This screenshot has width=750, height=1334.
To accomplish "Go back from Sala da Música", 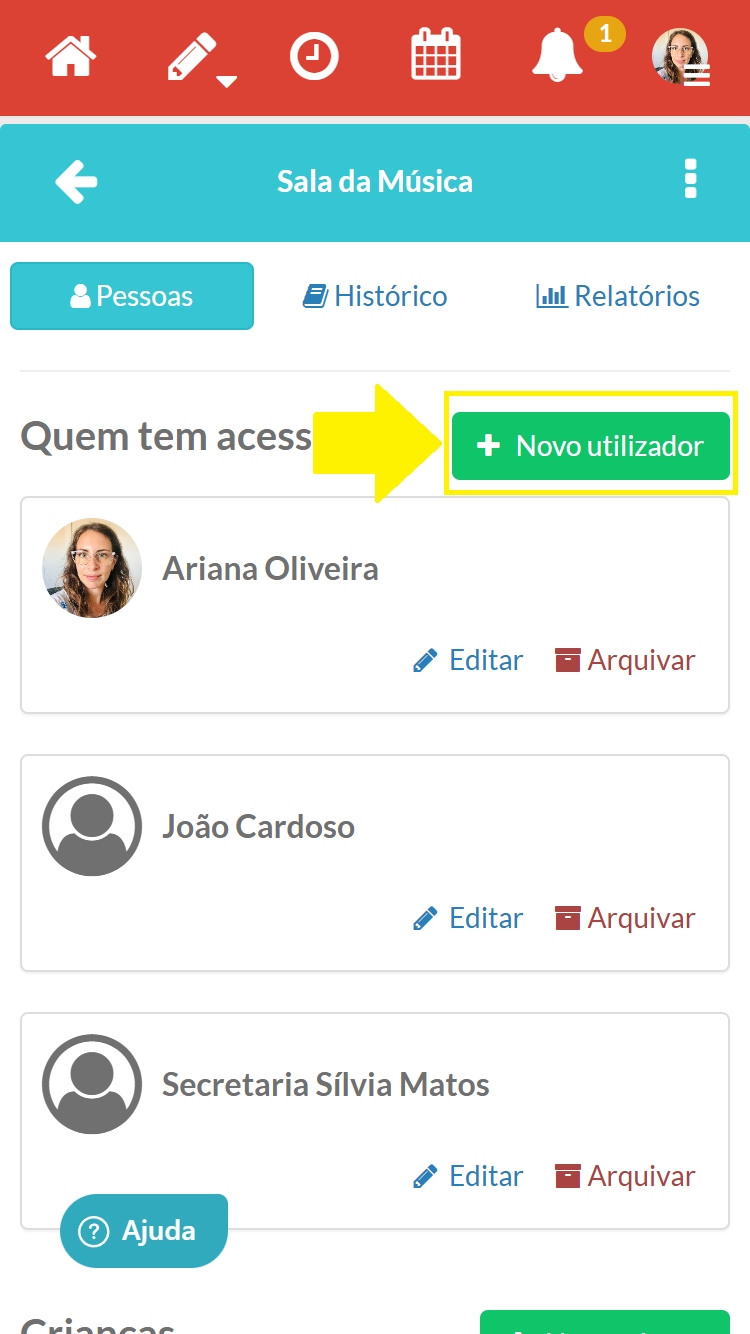I will [x=76, y=182].
